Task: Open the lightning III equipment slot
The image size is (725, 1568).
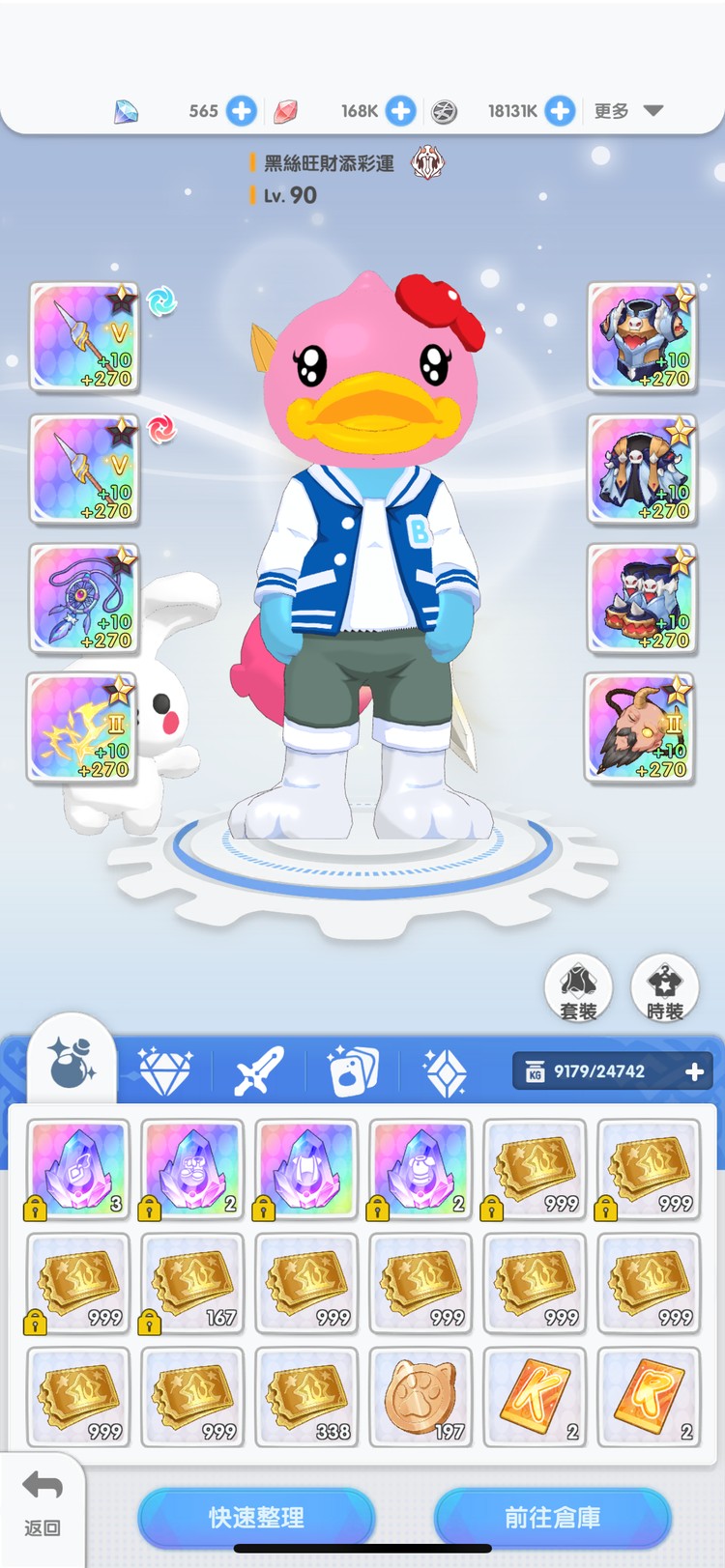Action: point(81,727)
